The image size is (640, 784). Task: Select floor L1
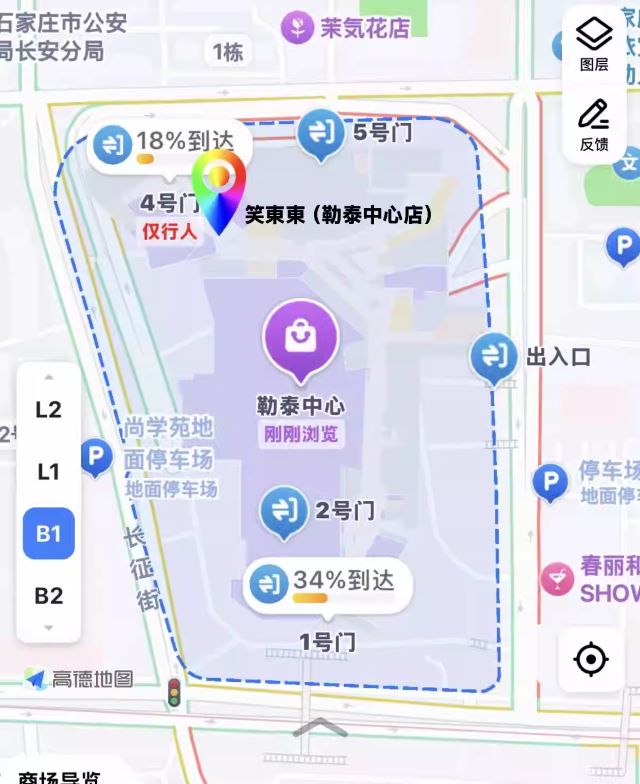coord(49,471)
